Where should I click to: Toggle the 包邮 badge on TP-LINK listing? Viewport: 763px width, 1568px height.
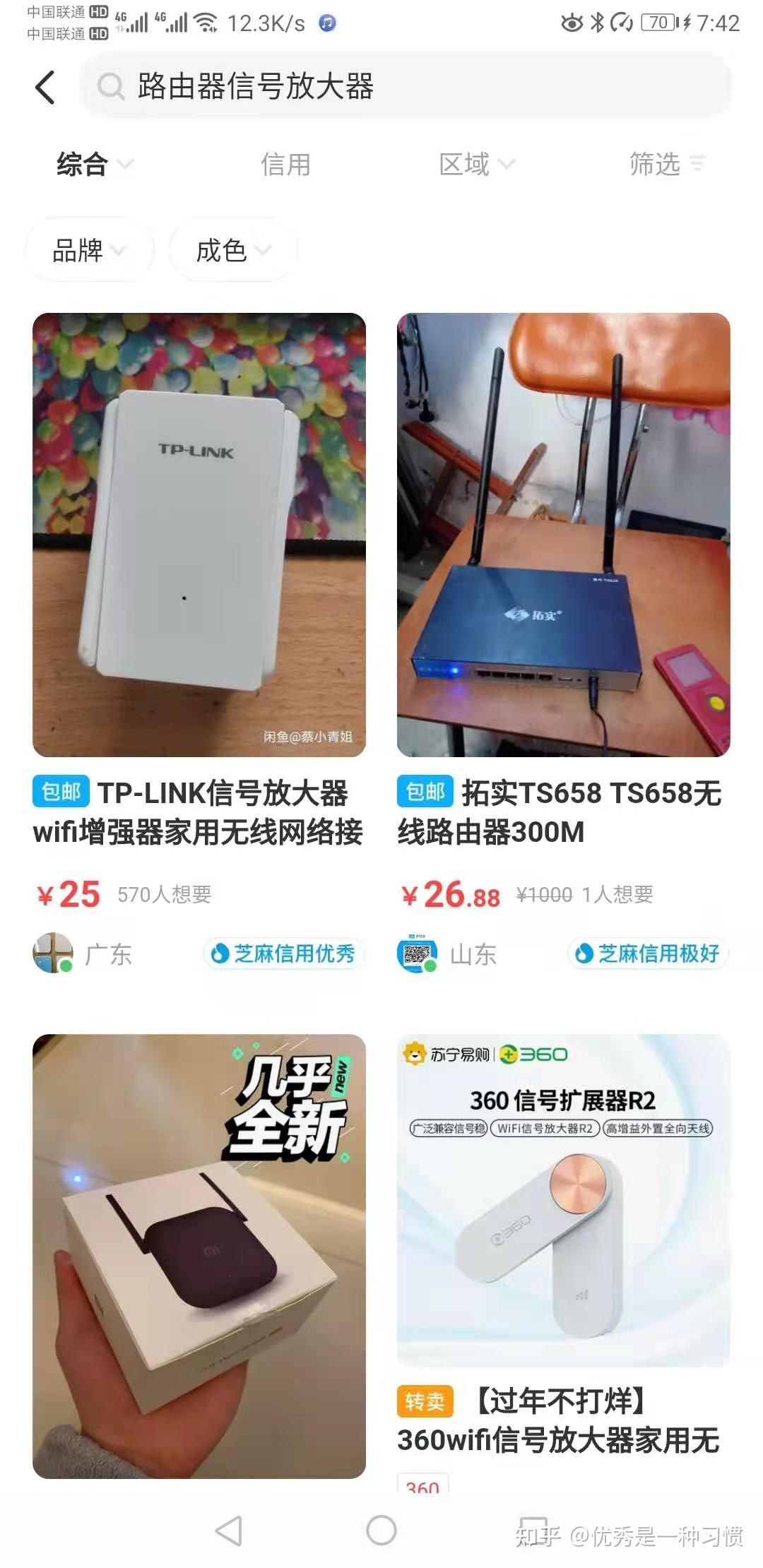(x=59, y=792)
